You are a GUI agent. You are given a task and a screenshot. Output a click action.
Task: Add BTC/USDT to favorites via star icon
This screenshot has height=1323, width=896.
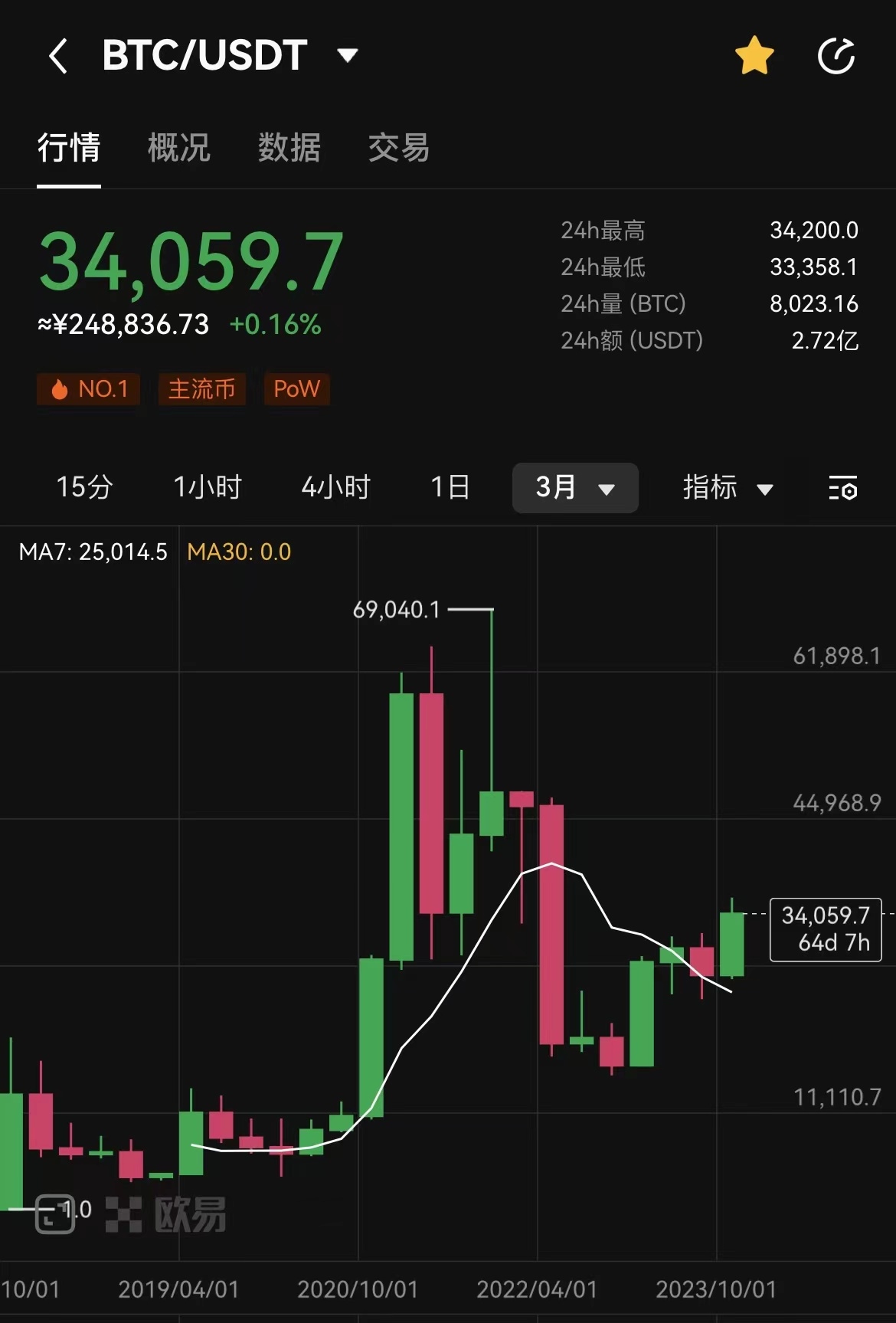click(754, 54)
